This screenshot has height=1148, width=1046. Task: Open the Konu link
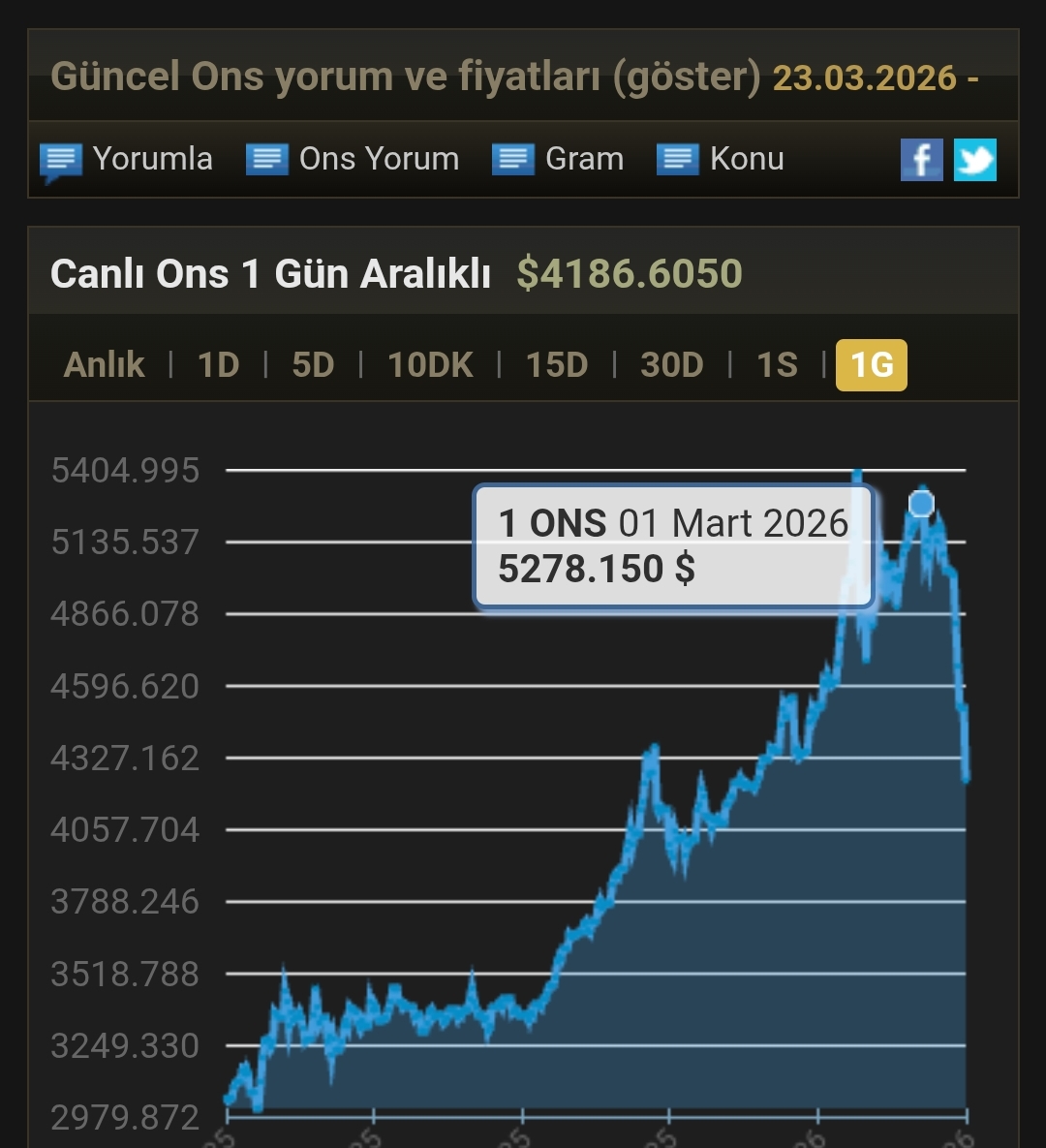tap(722, 159)
